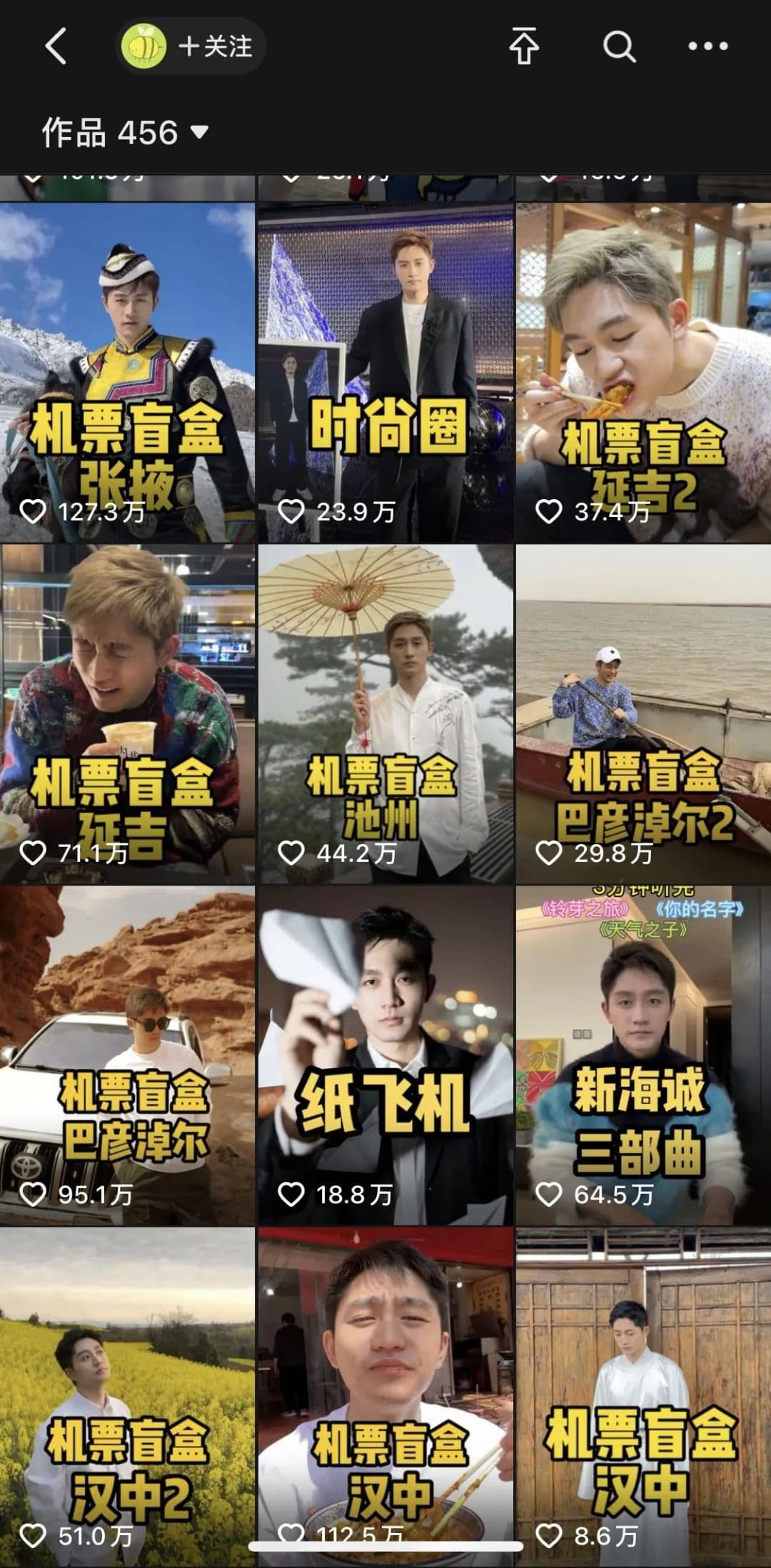Expand the 作品 456 dropdown
The image size is (771, 1568).
tap(126, 133)
